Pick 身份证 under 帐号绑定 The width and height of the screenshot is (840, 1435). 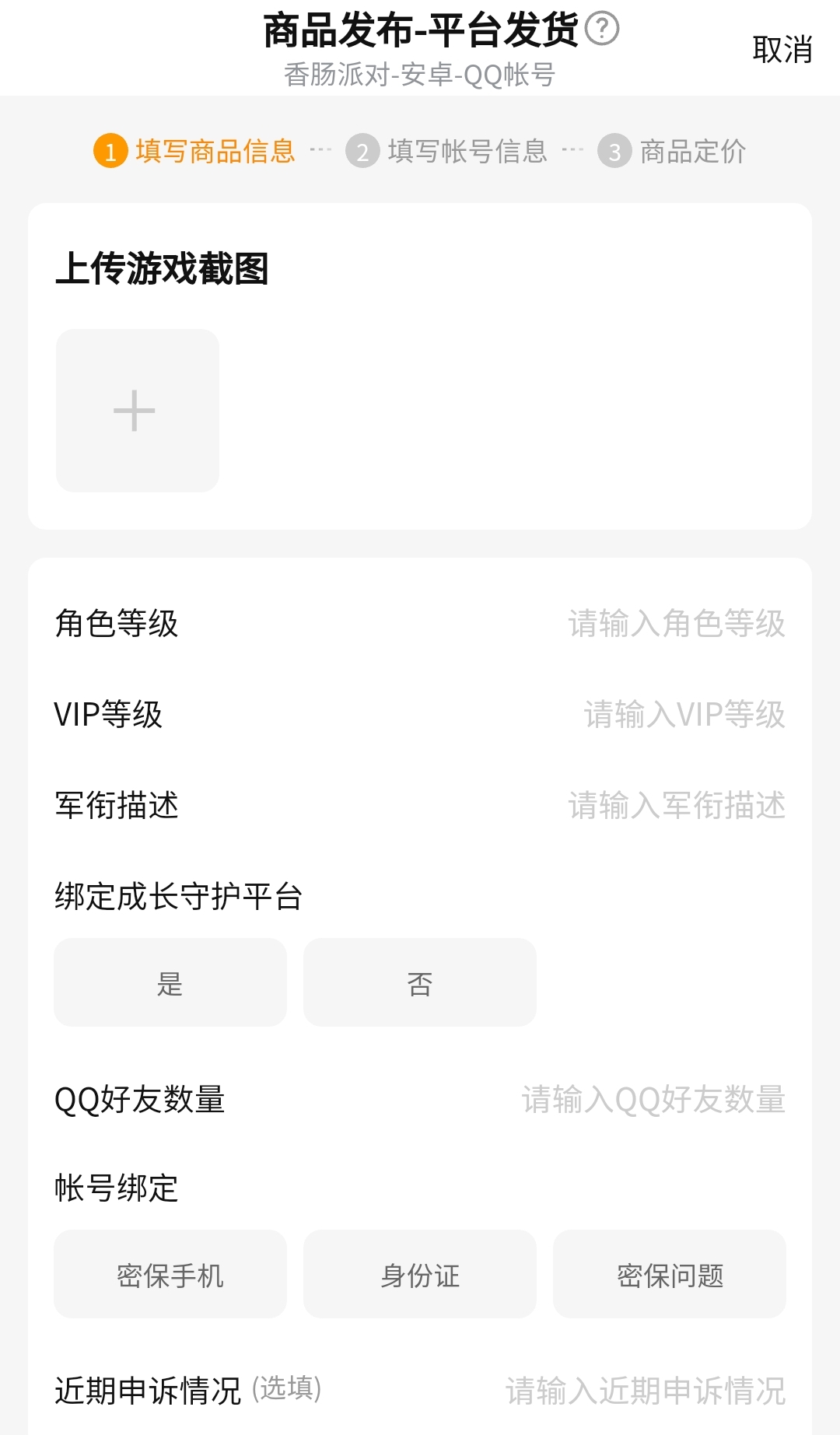pos(419,1275)
